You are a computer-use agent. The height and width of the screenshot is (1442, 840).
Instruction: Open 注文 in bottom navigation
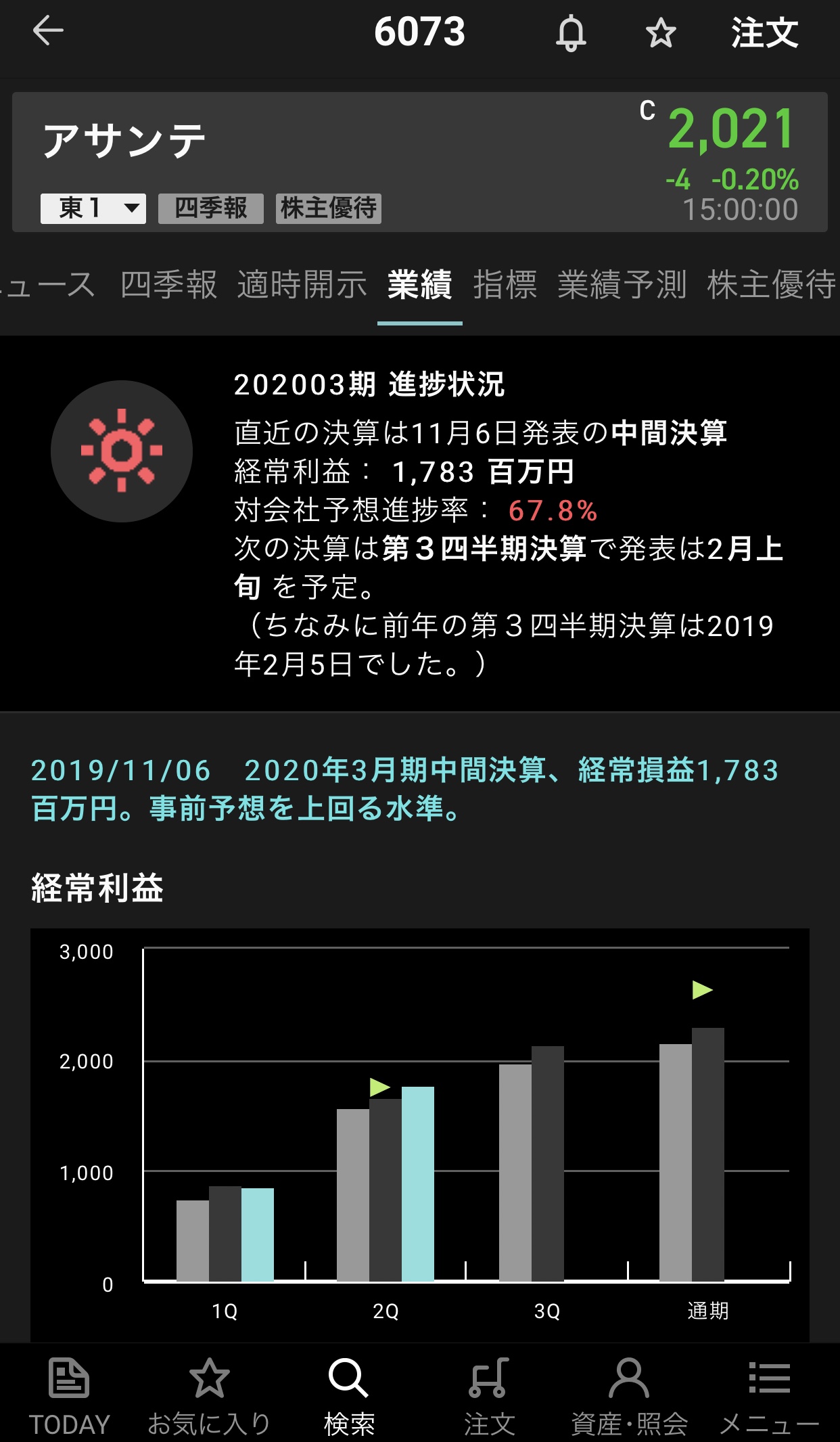point(489,1395)
